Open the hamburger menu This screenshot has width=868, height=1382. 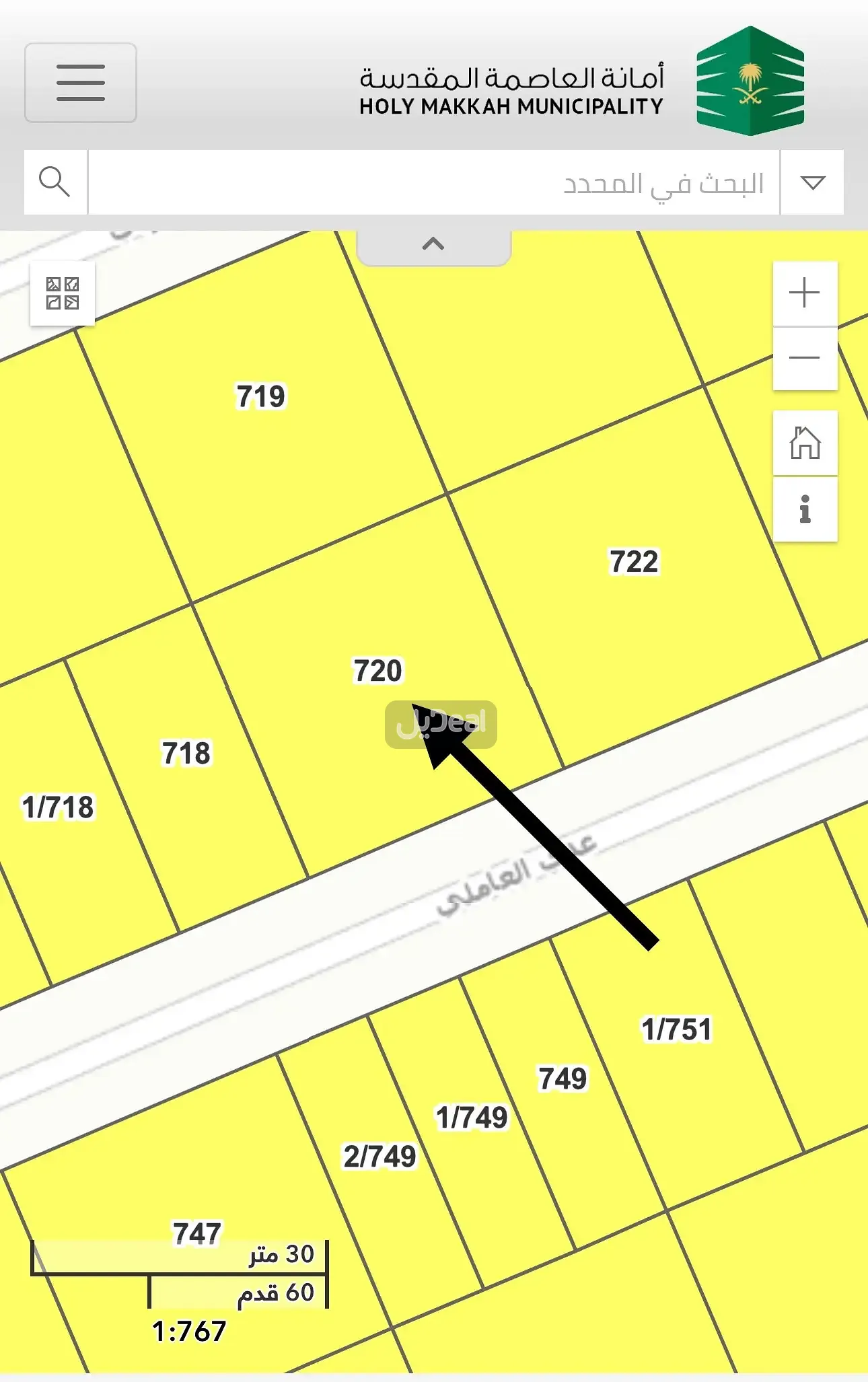point(81,83)
